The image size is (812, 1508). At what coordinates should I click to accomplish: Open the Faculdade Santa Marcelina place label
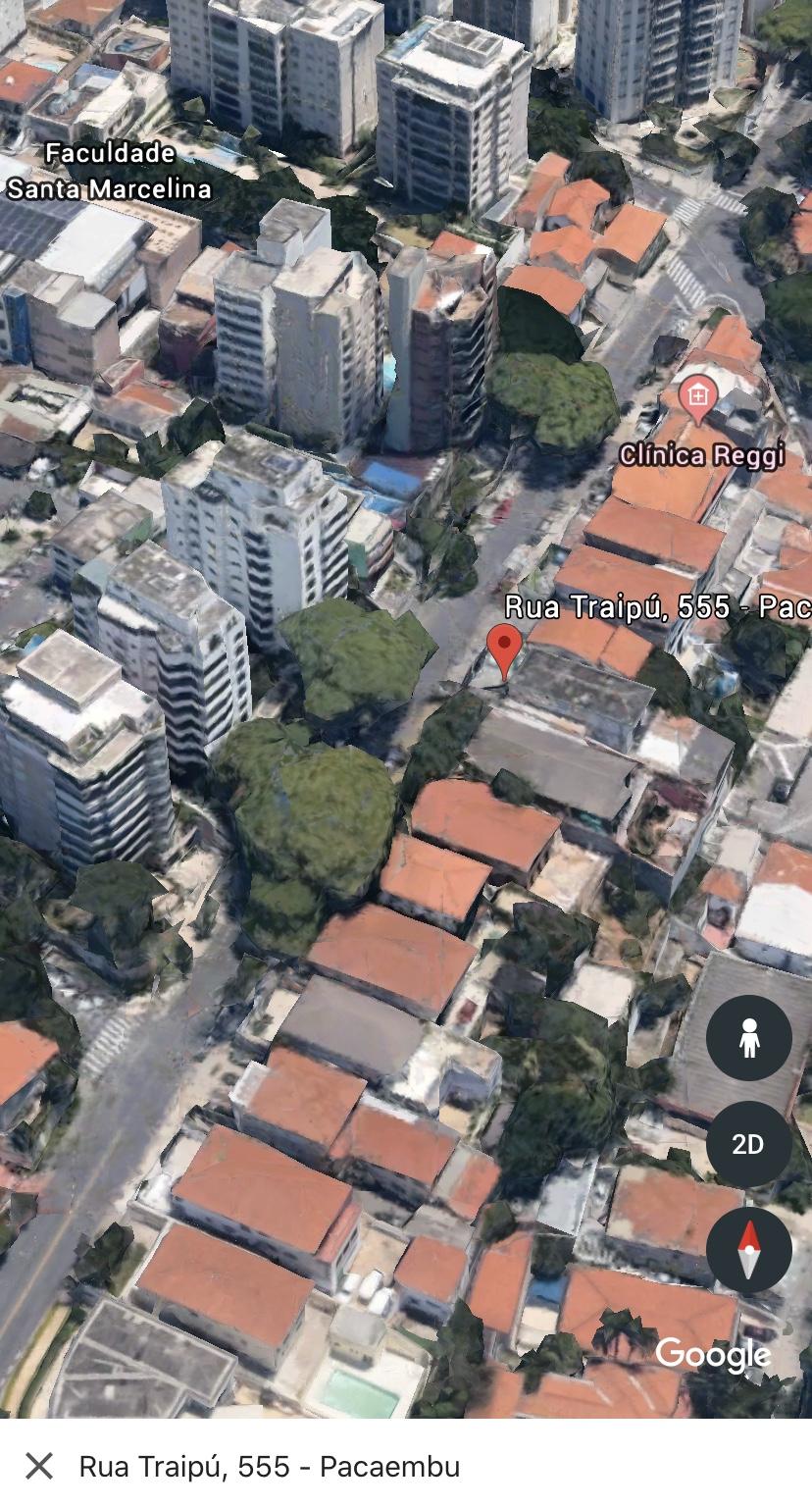[109, 171]
